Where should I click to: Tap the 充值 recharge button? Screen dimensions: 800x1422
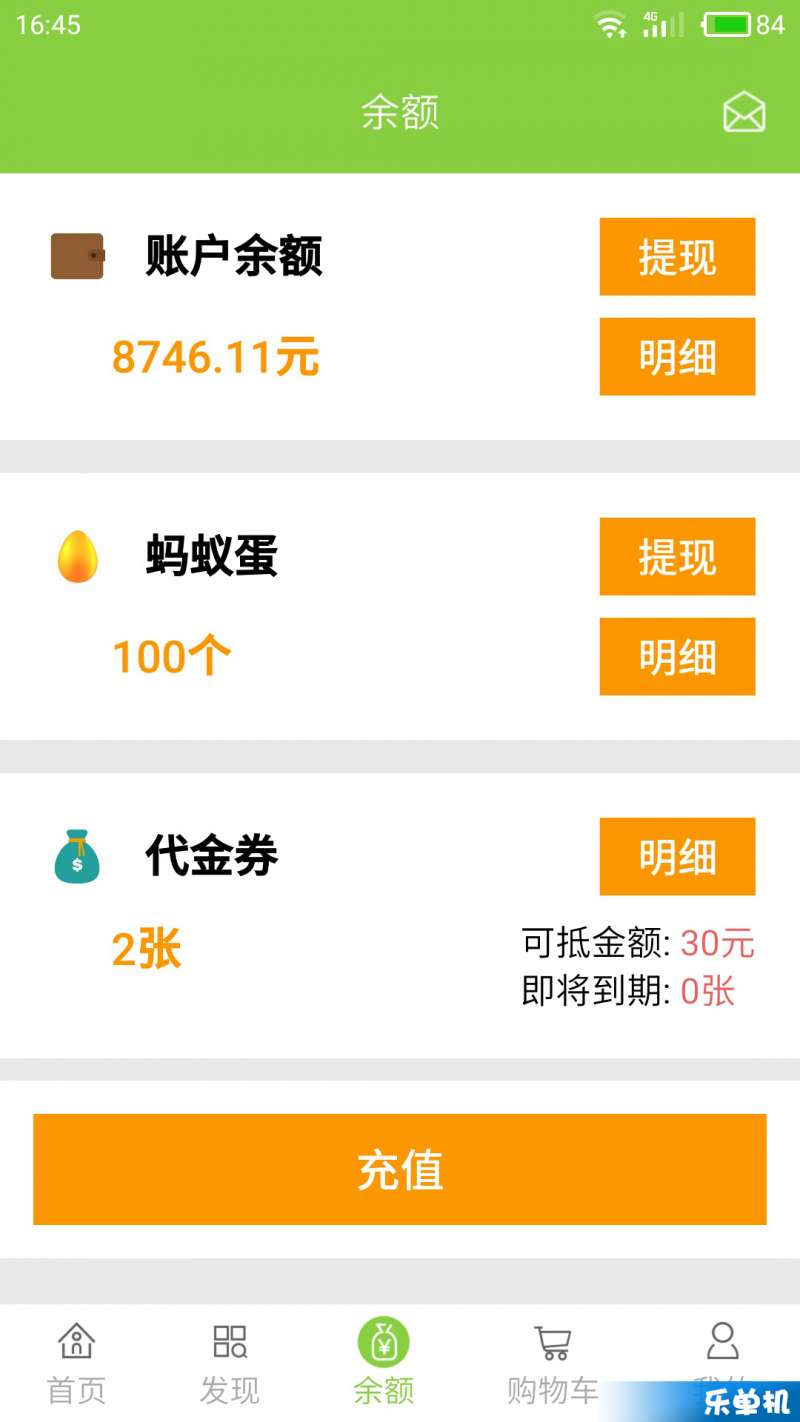[x=400, y=1169]
